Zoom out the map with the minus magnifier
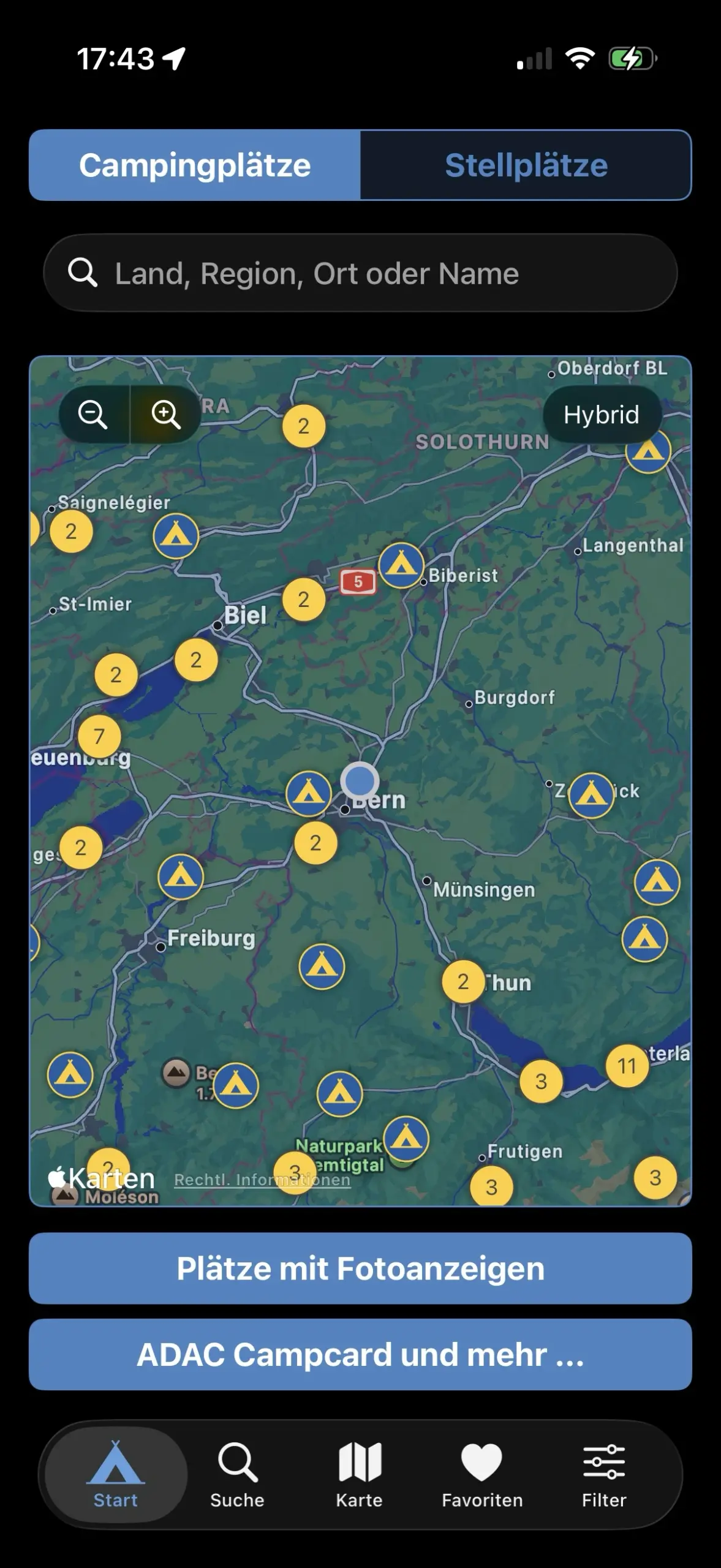721x1568 pixels. [x=93, y=415]
